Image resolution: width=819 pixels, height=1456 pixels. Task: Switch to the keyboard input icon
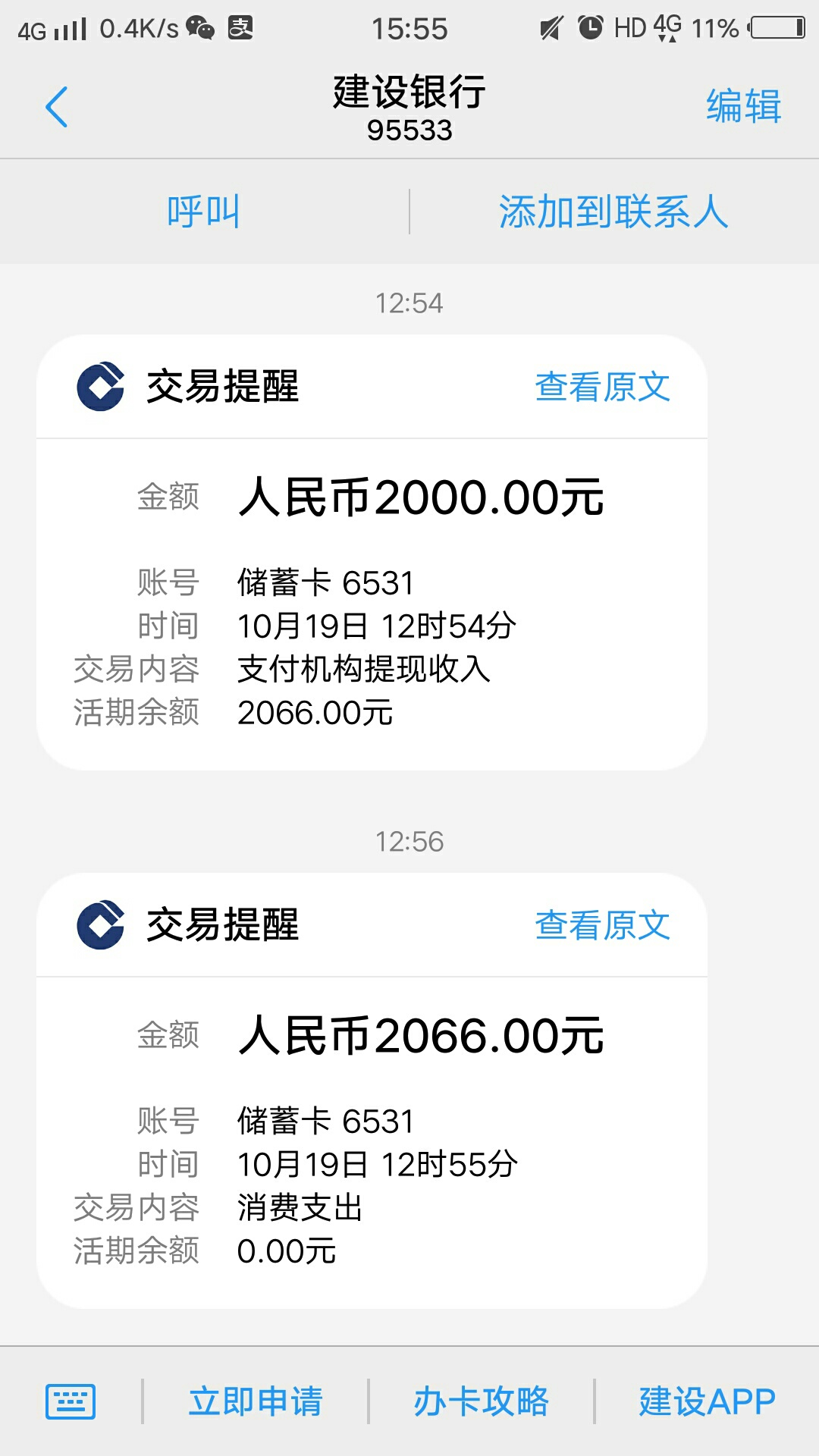click(71, 1401)
